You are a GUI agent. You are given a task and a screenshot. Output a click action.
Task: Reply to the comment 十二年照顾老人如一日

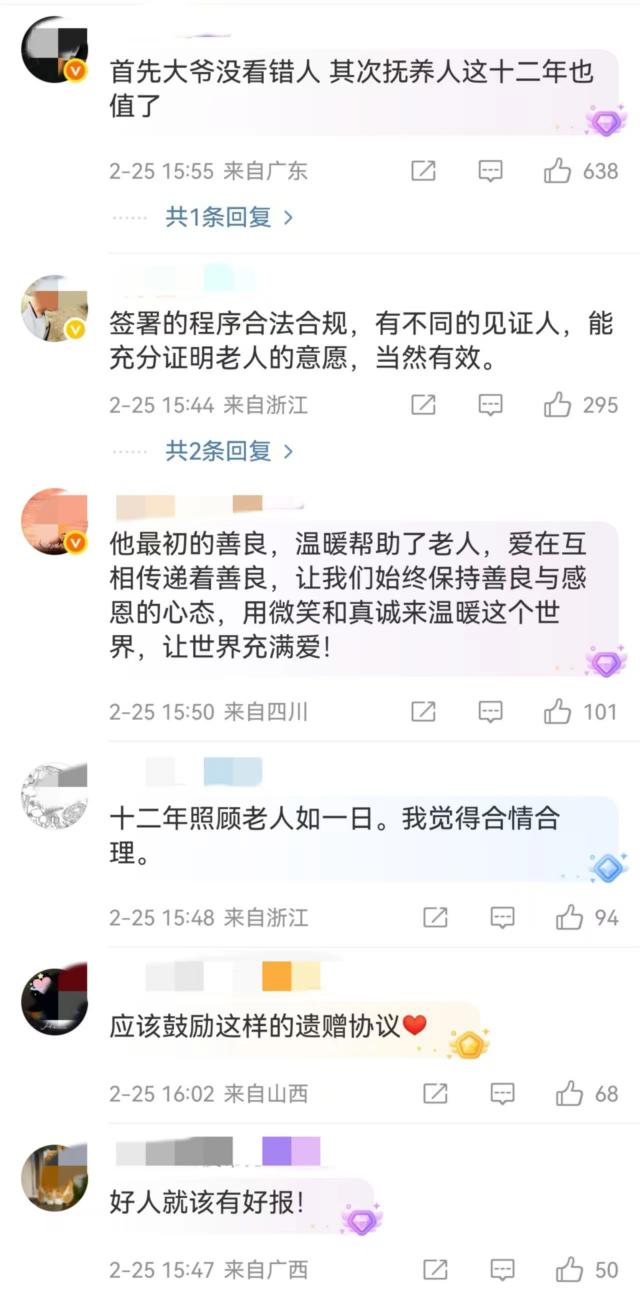pos(502,917)
